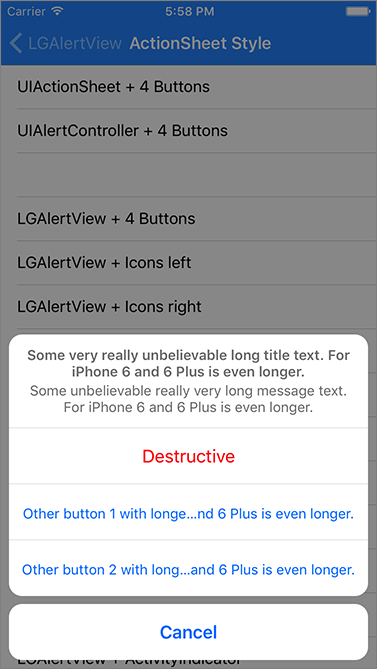The image size is (377, 669).
Task: Open UIAlertController + 4 Buttons row
Action: (188, 131)
